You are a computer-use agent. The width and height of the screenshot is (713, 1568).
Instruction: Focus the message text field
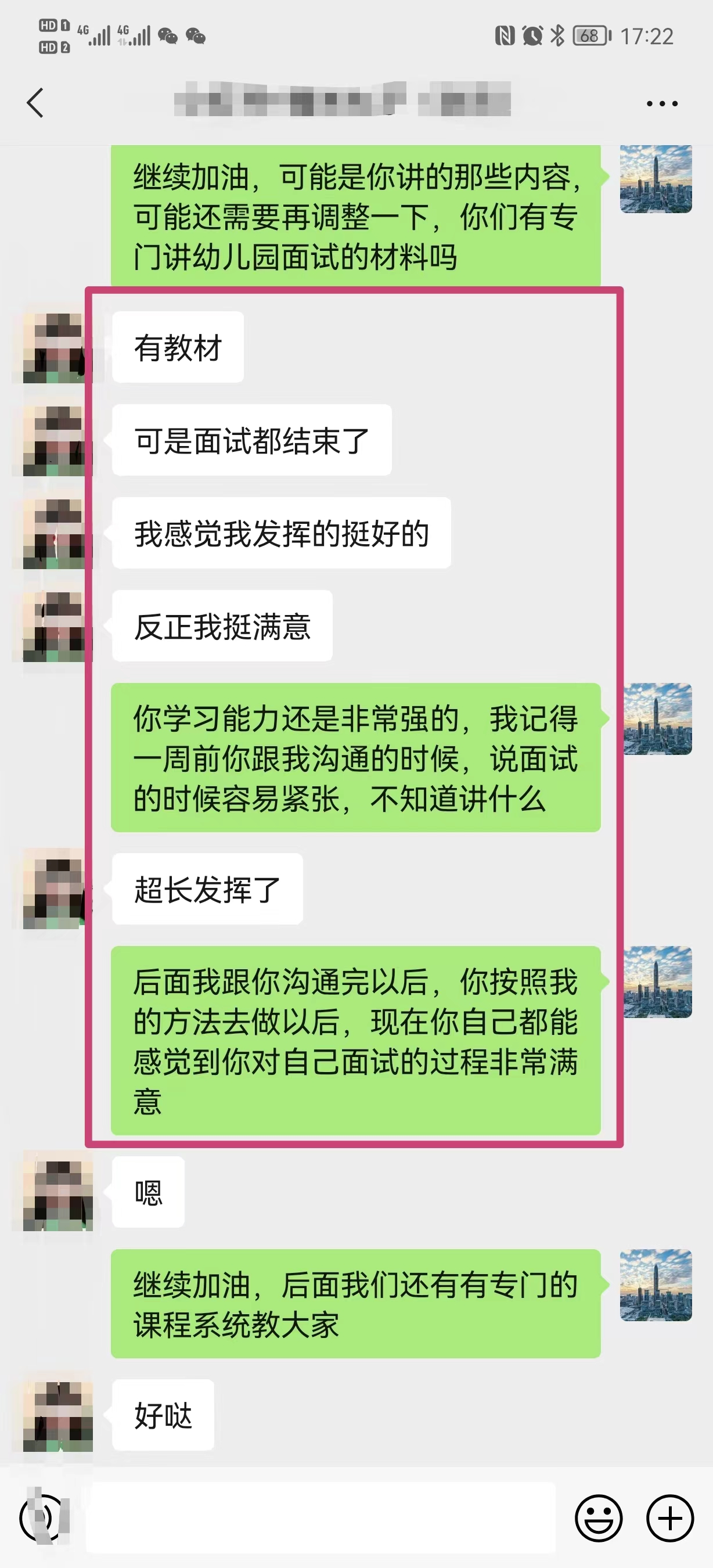pyautogui.click(x=321, y=1518)
